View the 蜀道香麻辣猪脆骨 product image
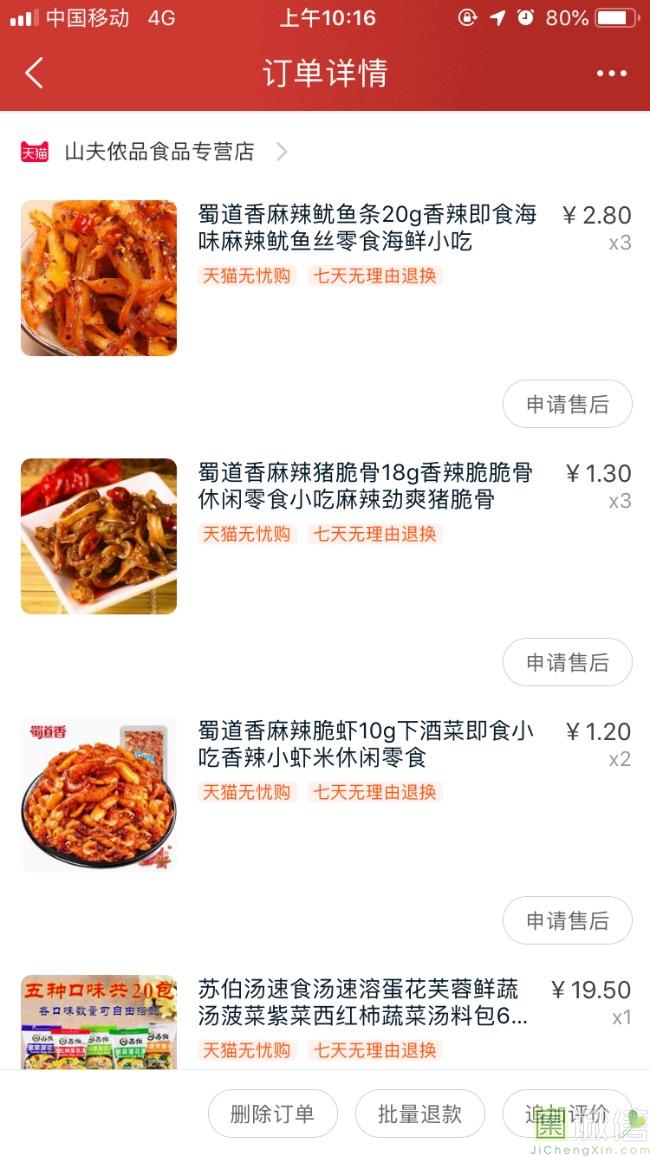Image resolution: width=650 pixels, height=1156 pixels. click(99, 536)
